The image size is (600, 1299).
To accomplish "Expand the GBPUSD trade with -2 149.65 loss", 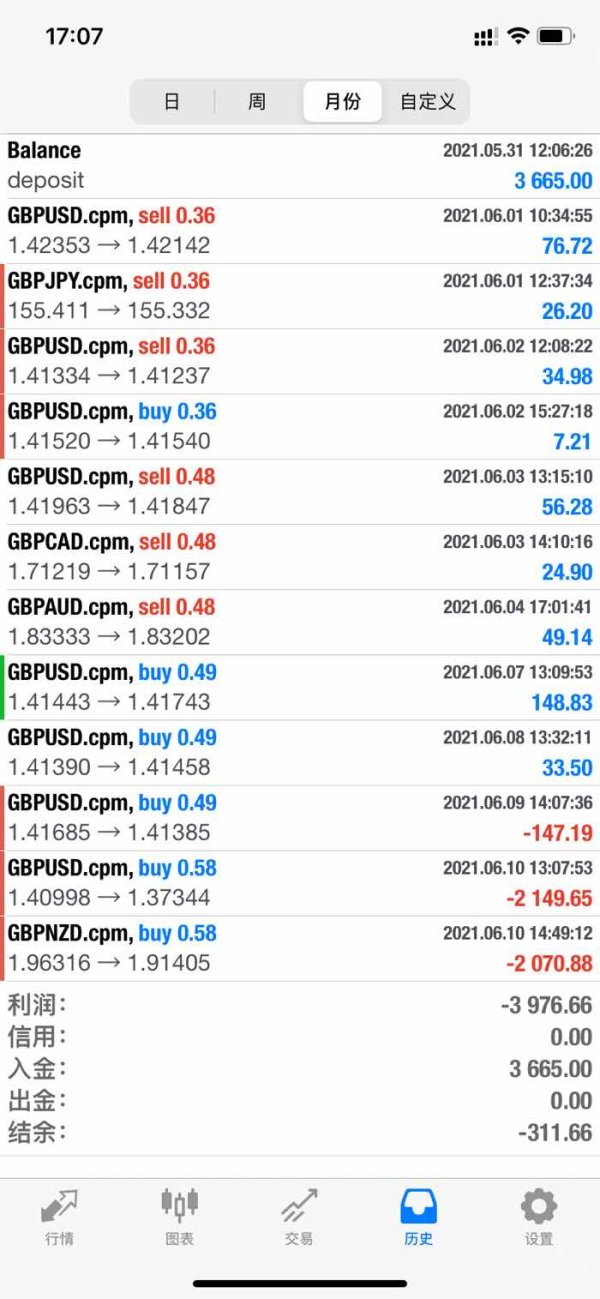I will pyautogui.click(x=300, y=883).
